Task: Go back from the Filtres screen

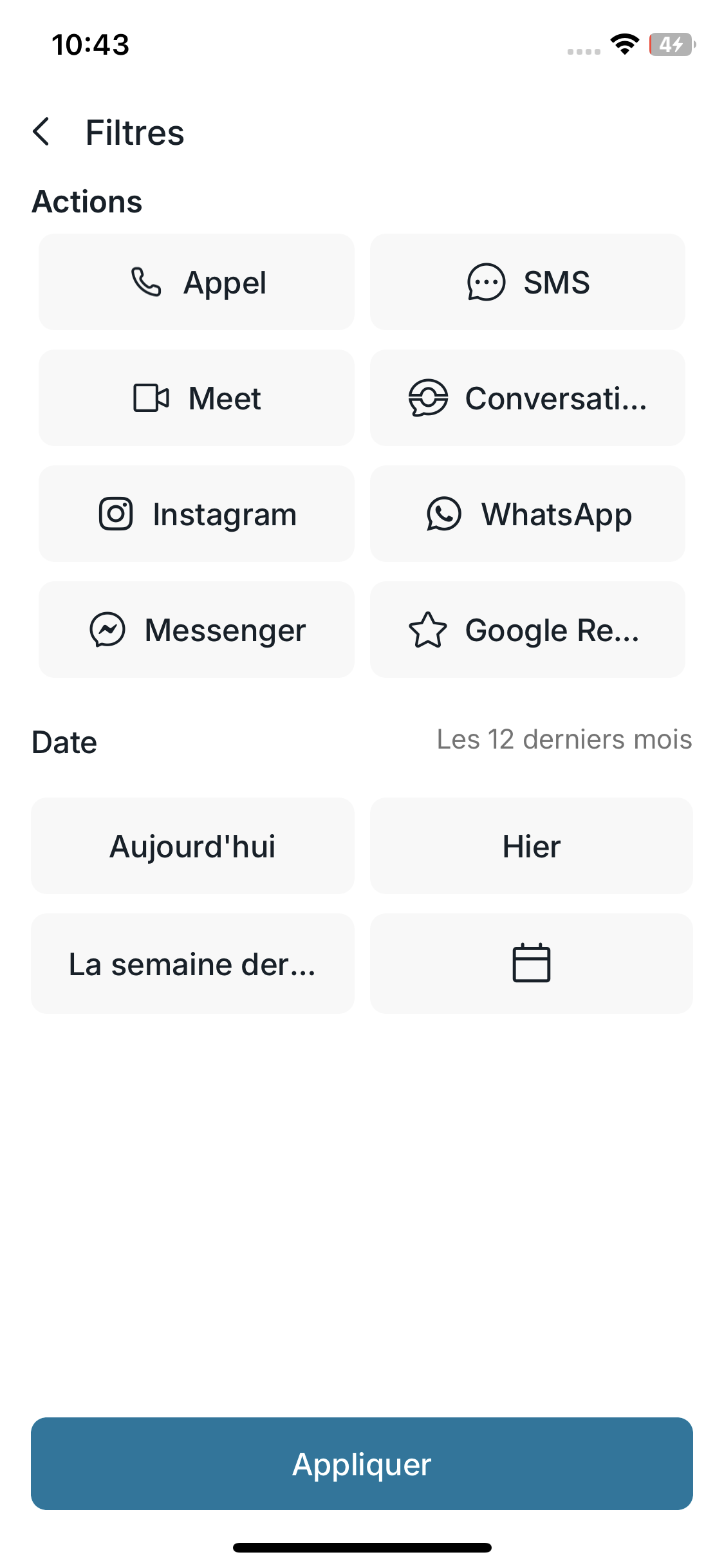Action: pyautogui.click(x=41, y=132)
